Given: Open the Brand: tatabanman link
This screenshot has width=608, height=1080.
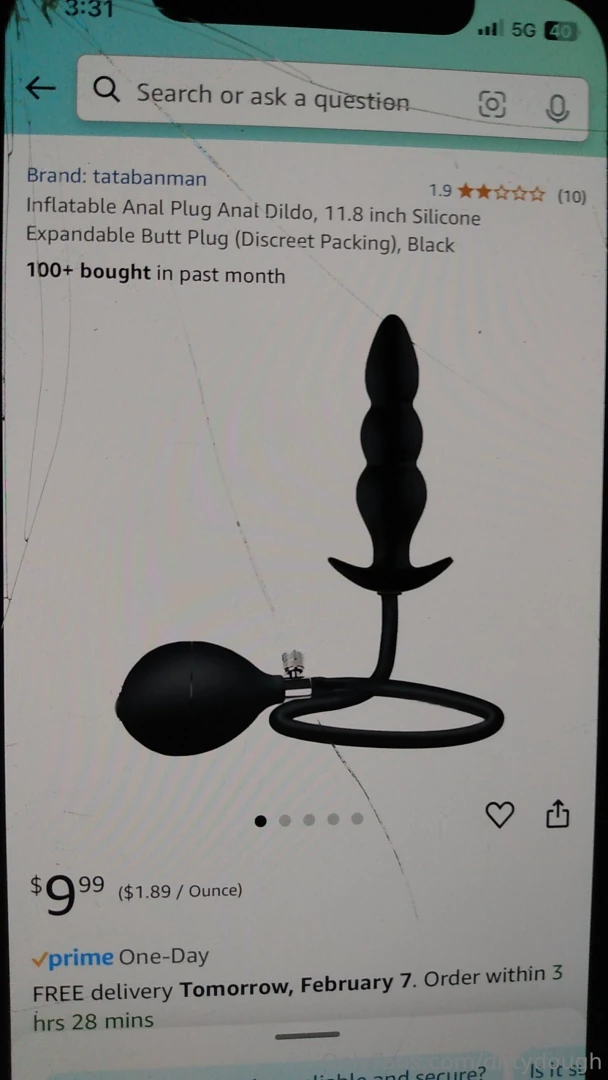Looking at the screenshot, I should (x=116, y=178).
